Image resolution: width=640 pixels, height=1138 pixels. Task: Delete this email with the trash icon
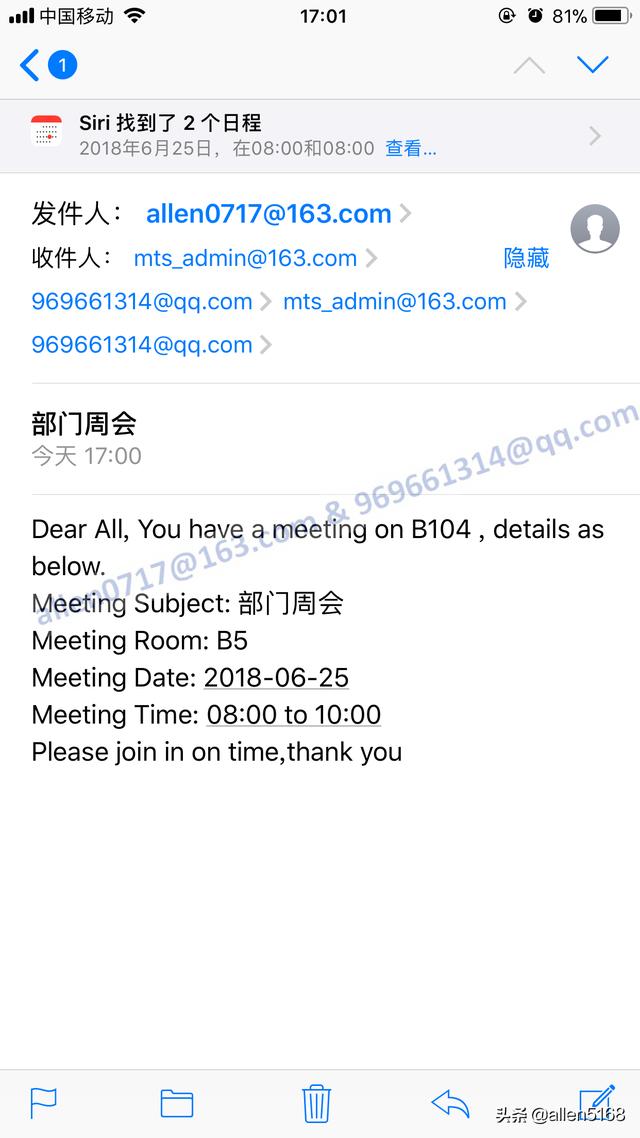click(317, 1103)
